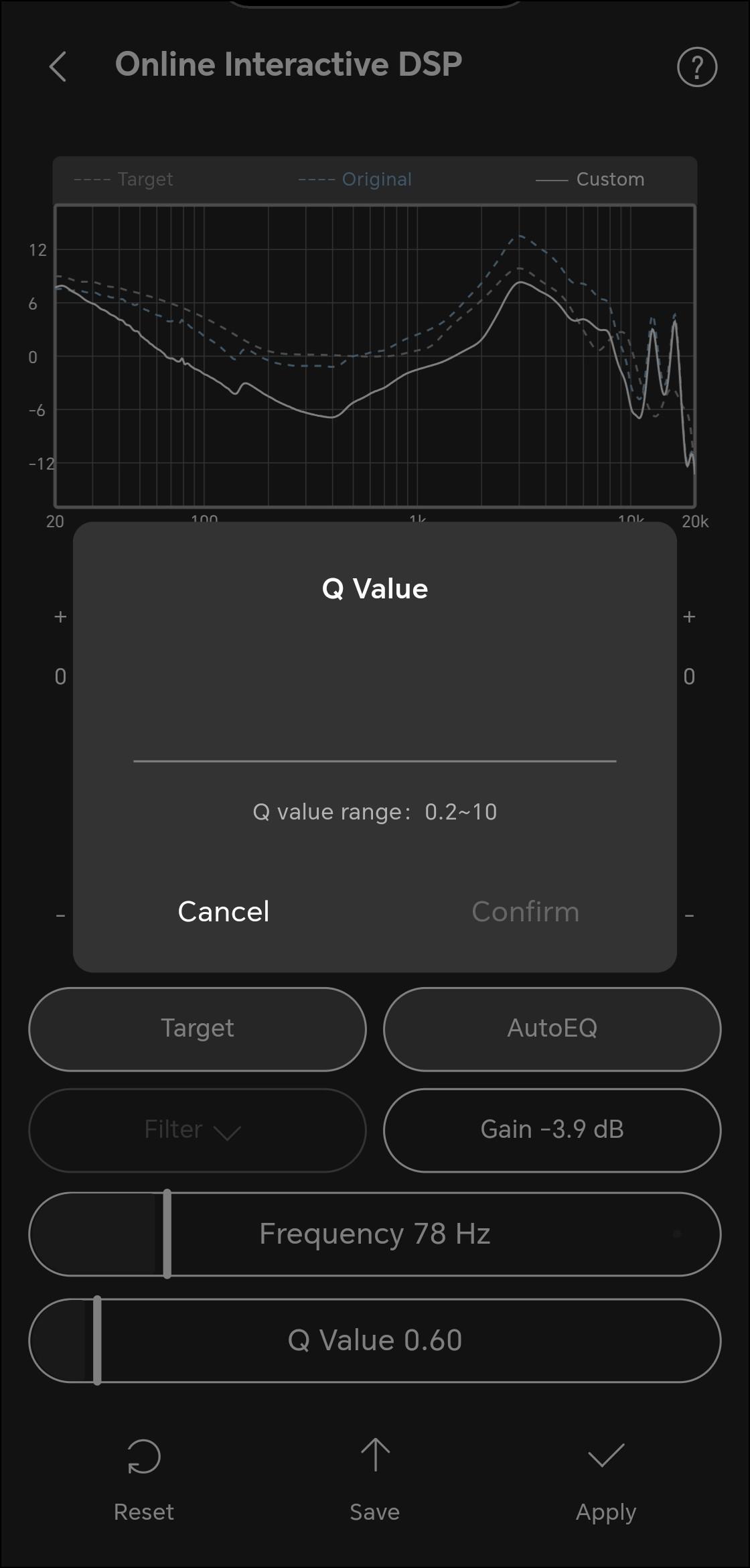Tap the Frequency 78 Hz slider
This screenshot has height=1568, width=750.
click(375, 1234)
